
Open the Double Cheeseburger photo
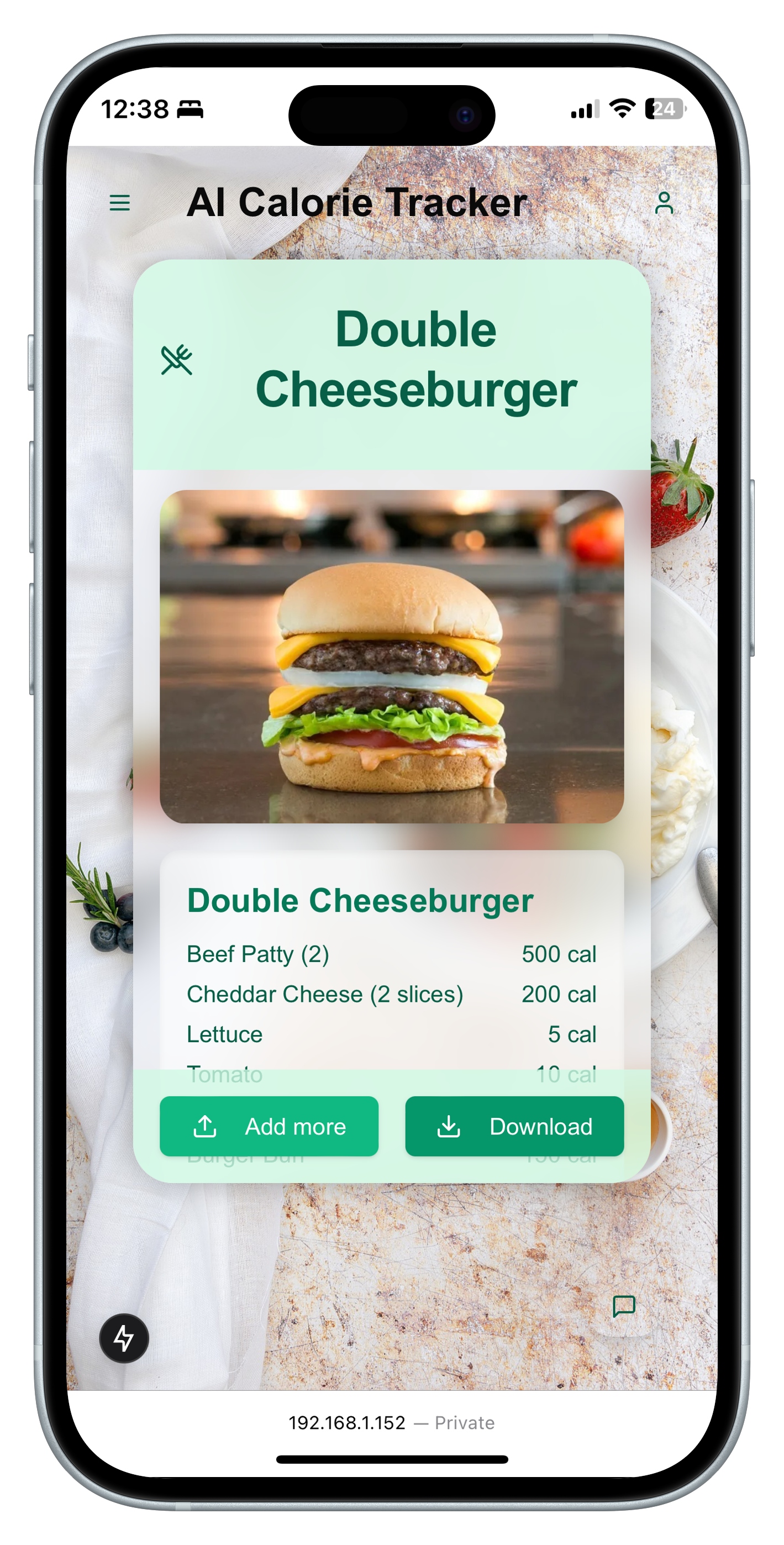tap(392, 656)
